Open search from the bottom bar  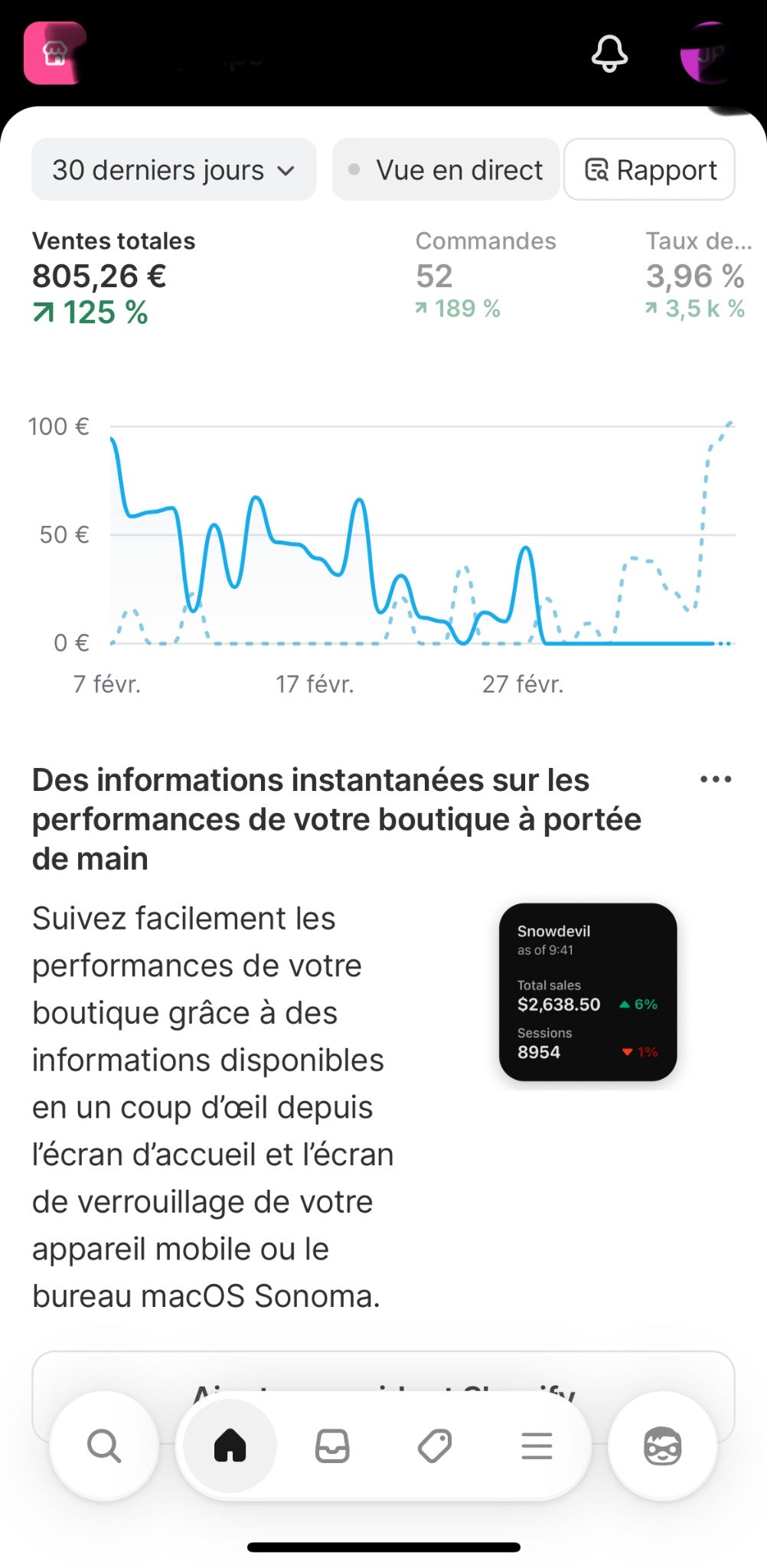103,1445
